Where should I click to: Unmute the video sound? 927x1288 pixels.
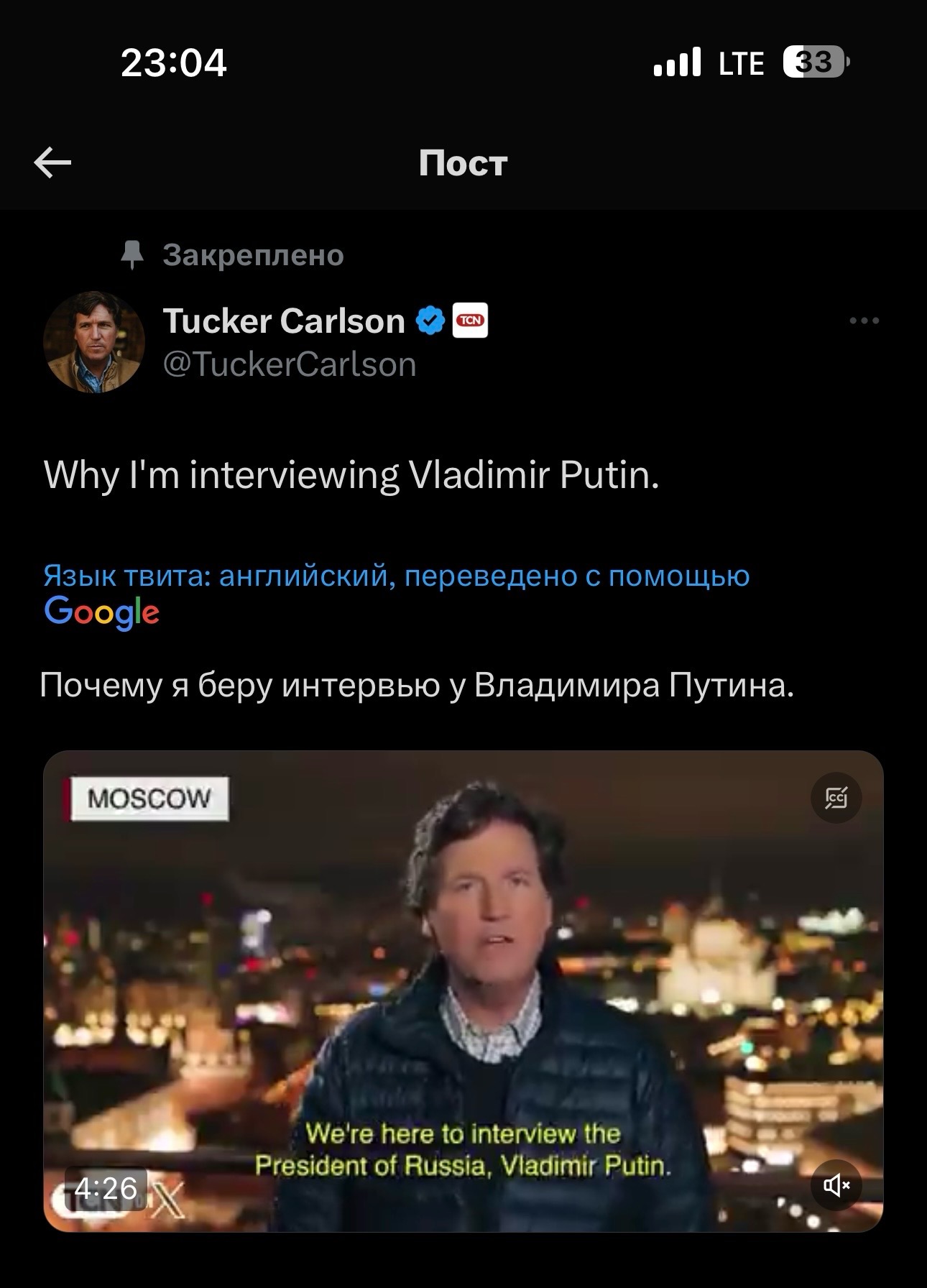836,1184
